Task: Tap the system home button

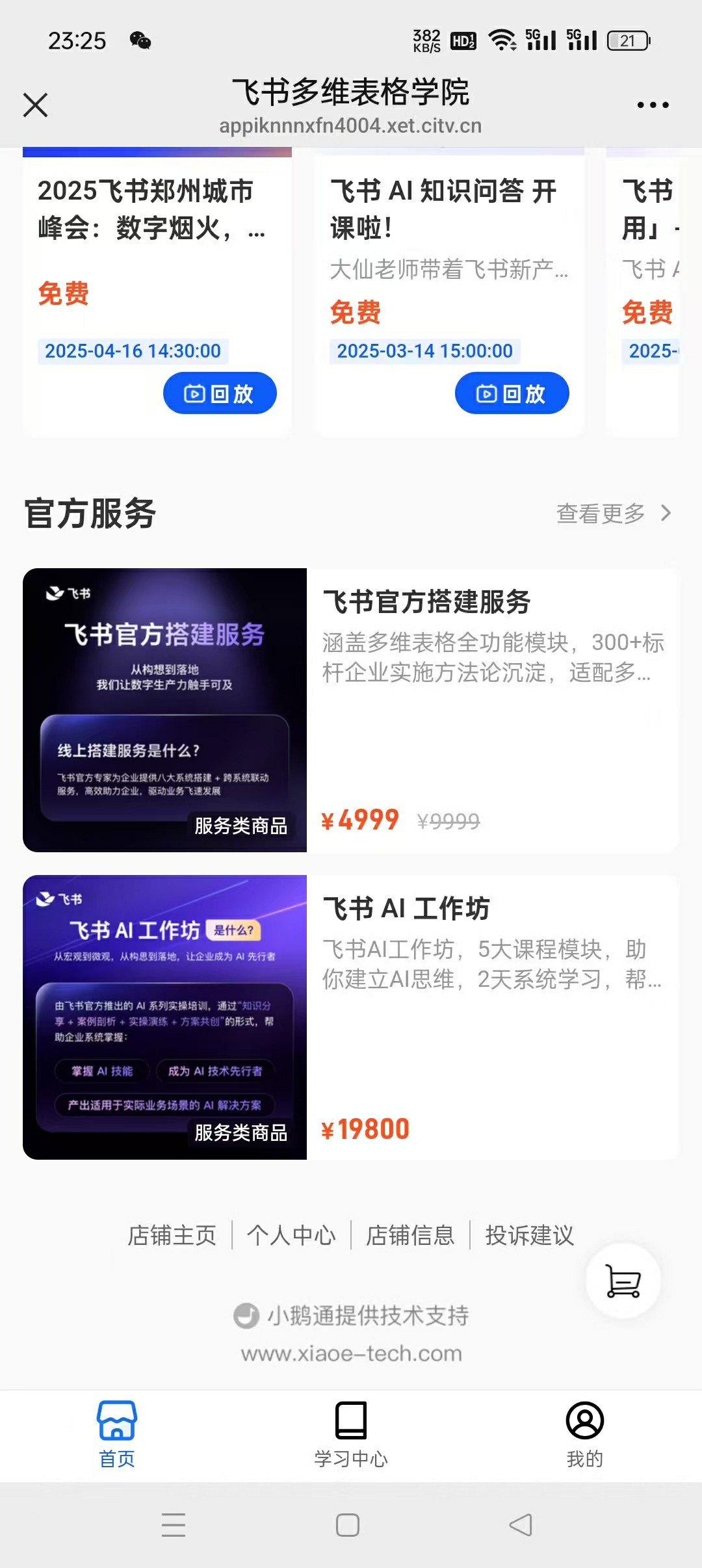Action: [x=348, y=1524]
